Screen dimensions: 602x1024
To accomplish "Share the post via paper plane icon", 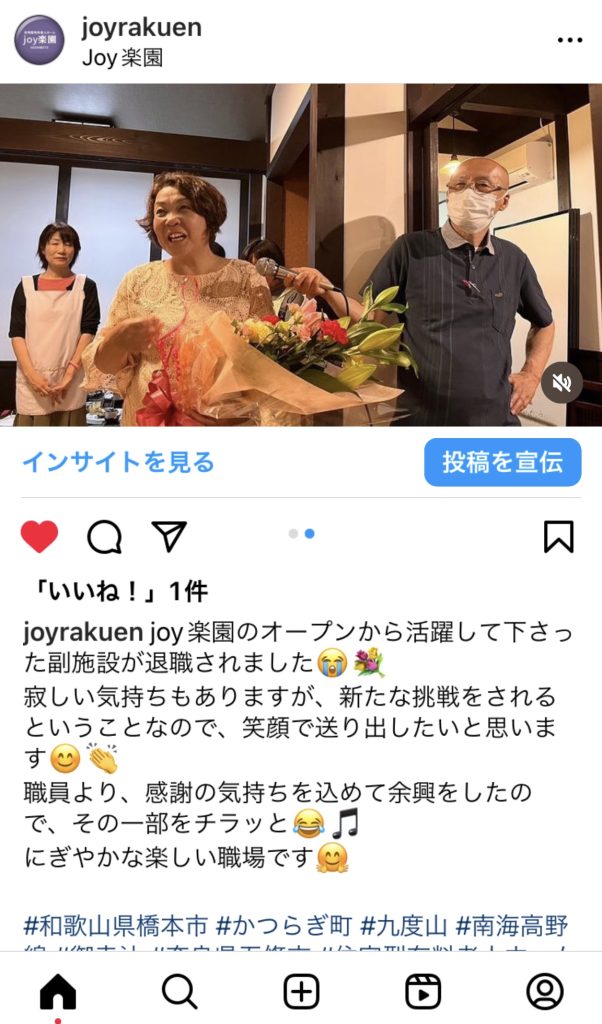I will click(x=169, y=537).
